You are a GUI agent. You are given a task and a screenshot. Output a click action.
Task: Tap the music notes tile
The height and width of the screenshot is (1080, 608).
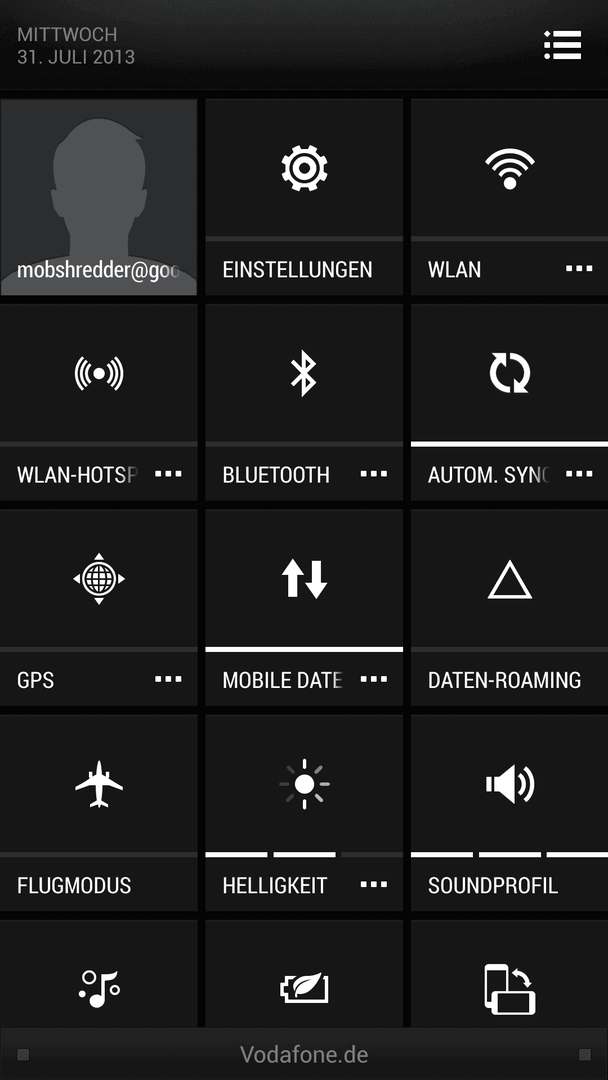pyautogui.click(x=98, y=974)
